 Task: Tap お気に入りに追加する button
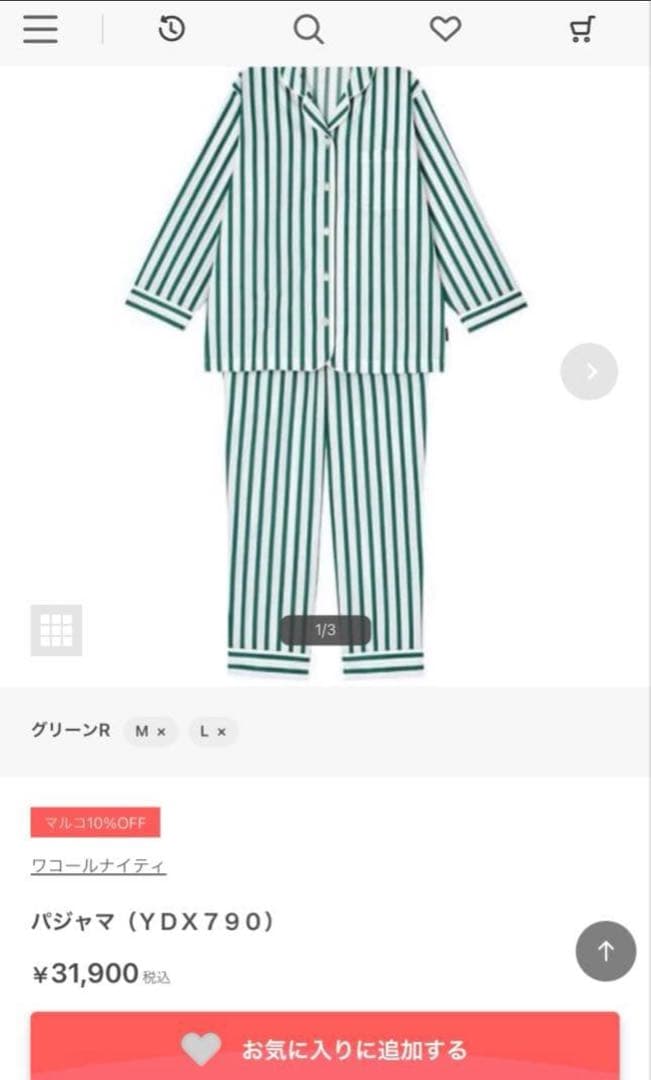pyautogui.click(x=325, y=1048)
